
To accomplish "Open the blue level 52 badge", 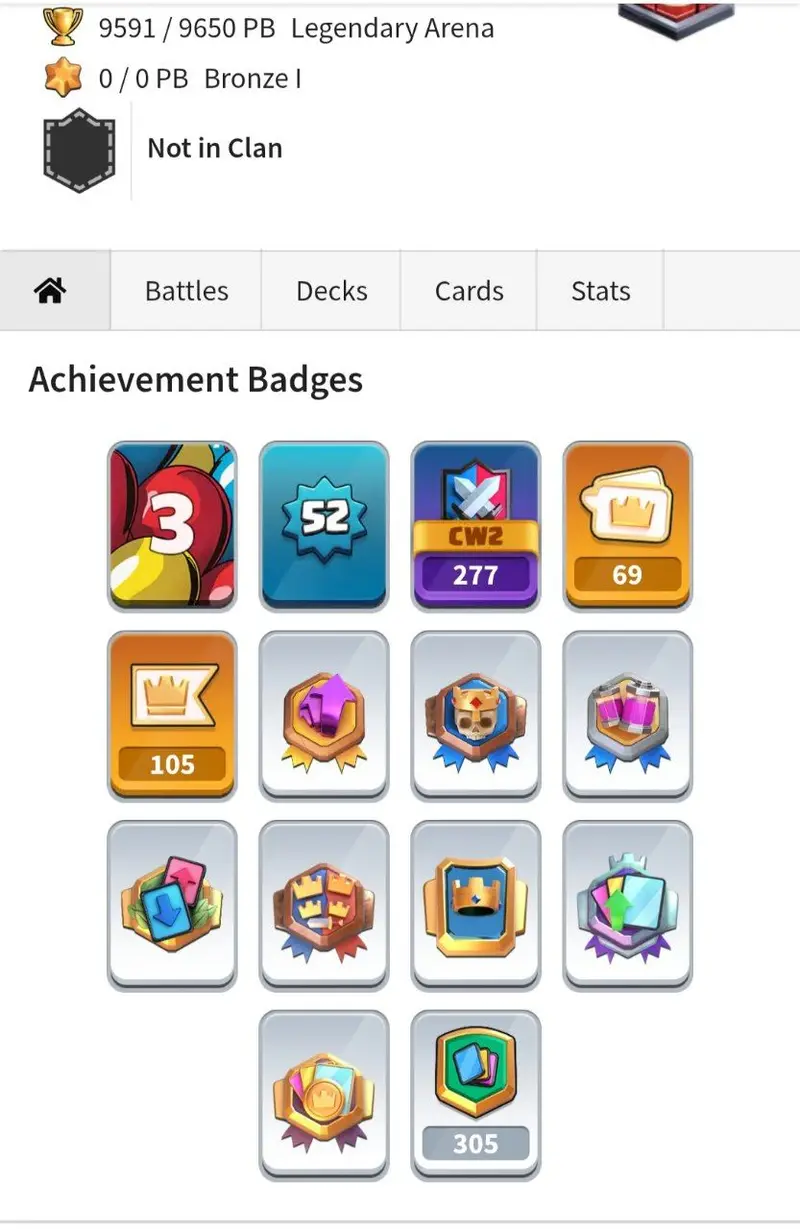I will click(324, 526).
